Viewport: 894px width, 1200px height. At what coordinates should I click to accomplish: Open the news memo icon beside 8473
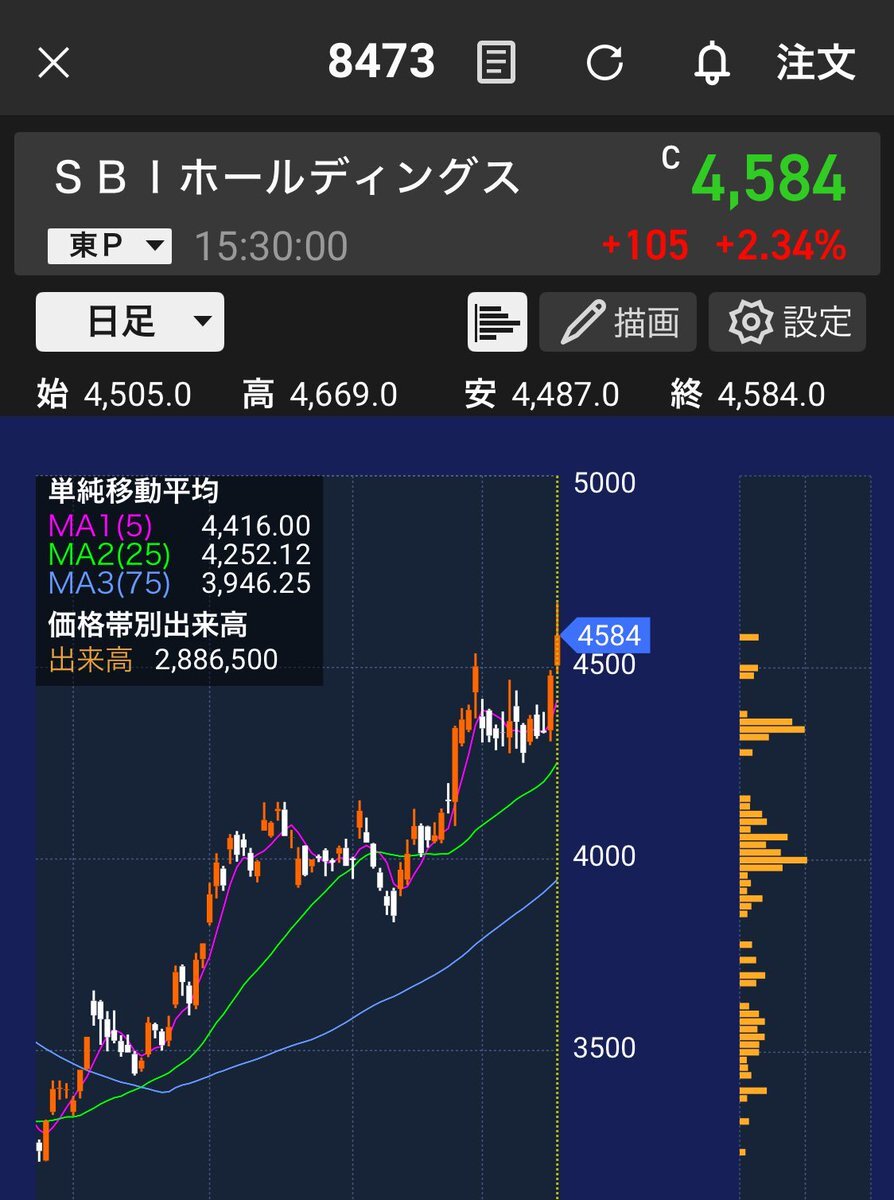pos(497,62)
